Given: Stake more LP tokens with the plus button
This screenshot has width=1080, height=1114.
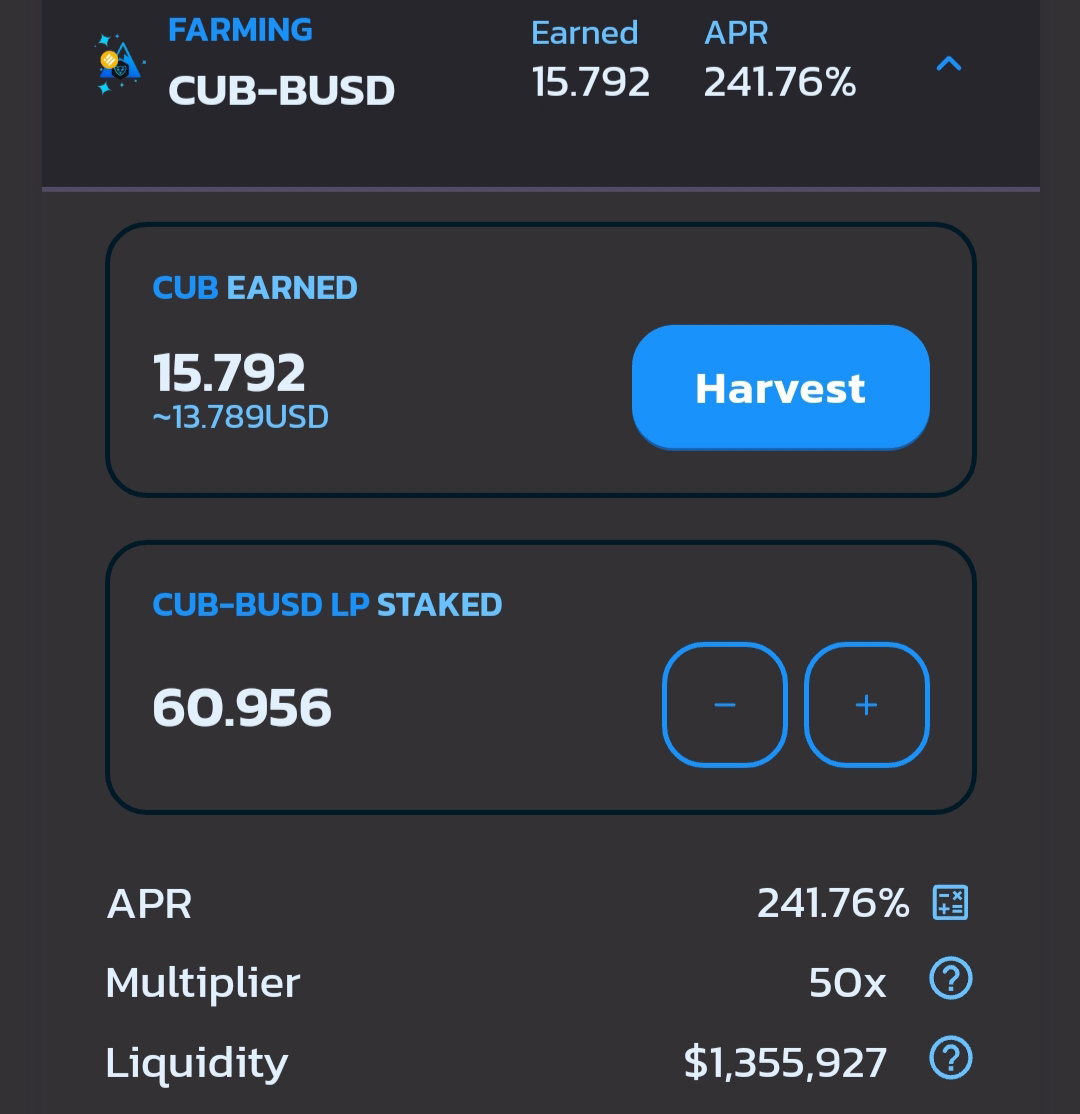Looking at the screenshot, I should pyautogui.click(x=866, y=705).
